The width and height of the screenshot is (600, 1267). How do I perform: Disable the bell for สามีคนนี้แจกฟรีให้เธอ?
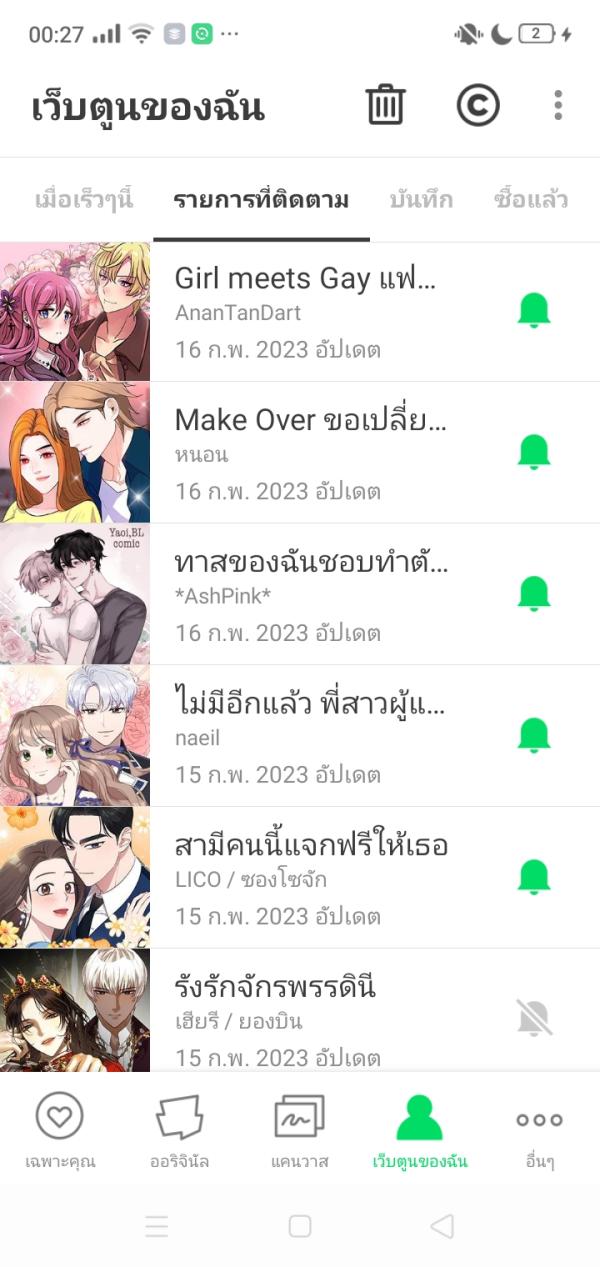click(534, 878)
